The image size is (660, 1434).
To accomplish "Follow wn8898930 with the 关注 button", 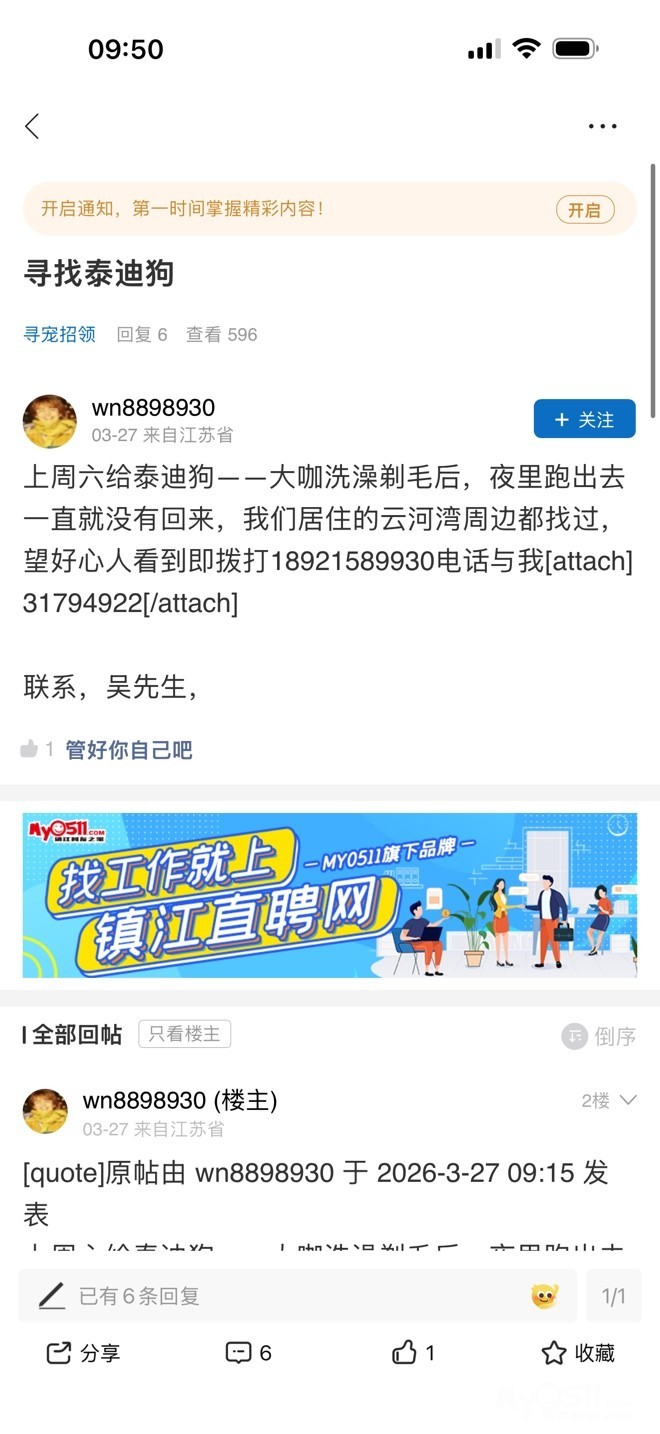I will [584, 420].
